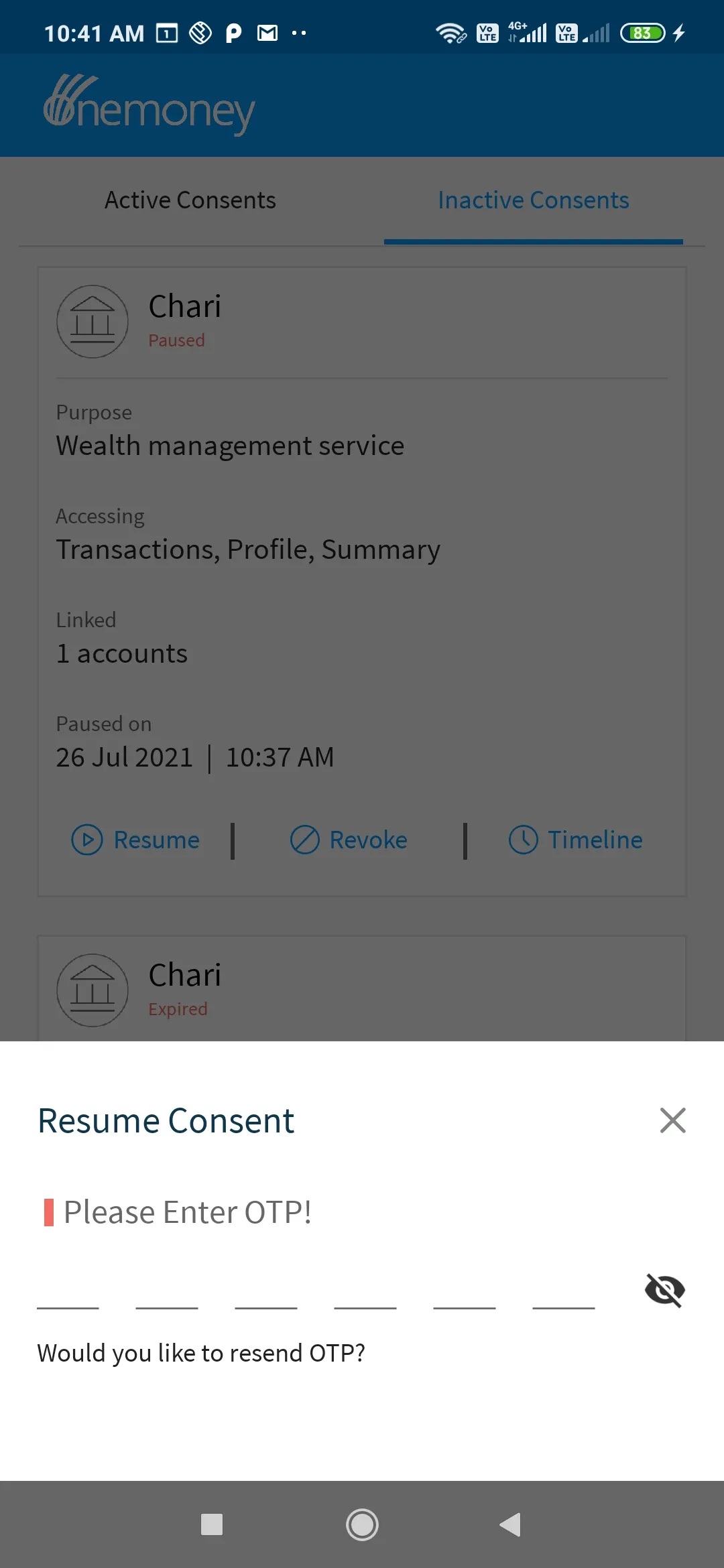Tap the Wi-Fi icon in the status bar
Screen dimensions: 724x1568
click(x=448, y=31)
